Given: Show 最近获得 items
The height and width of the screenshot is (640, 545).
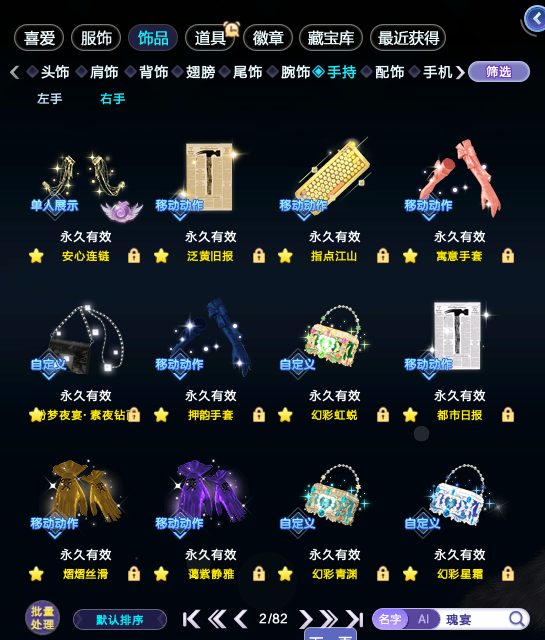Looking at the screenshot, I should 408,38.
